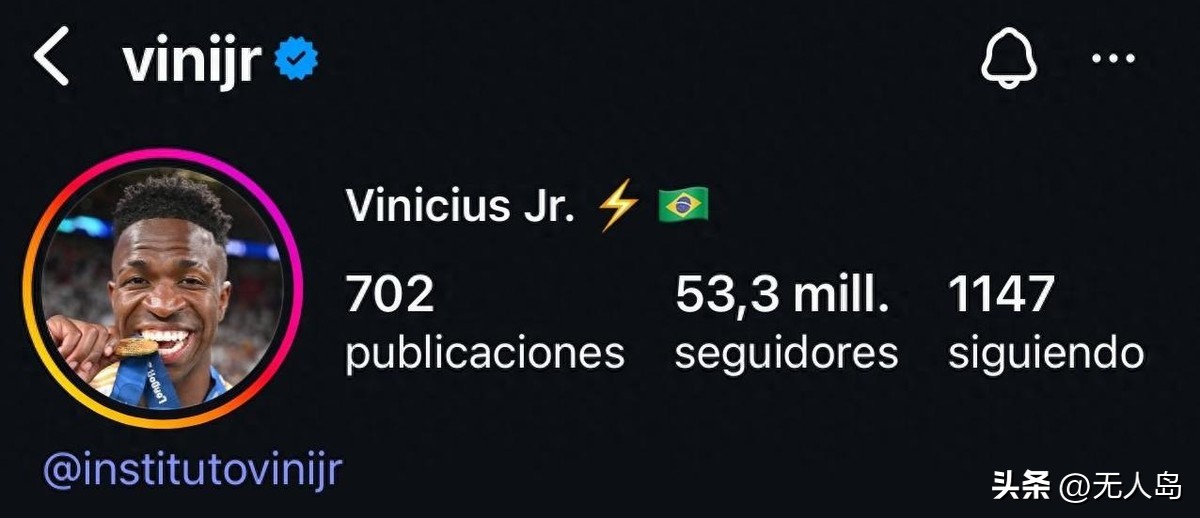Open the 1147 siguiendo list
1200x518 pixels.
coord(1045,324)
